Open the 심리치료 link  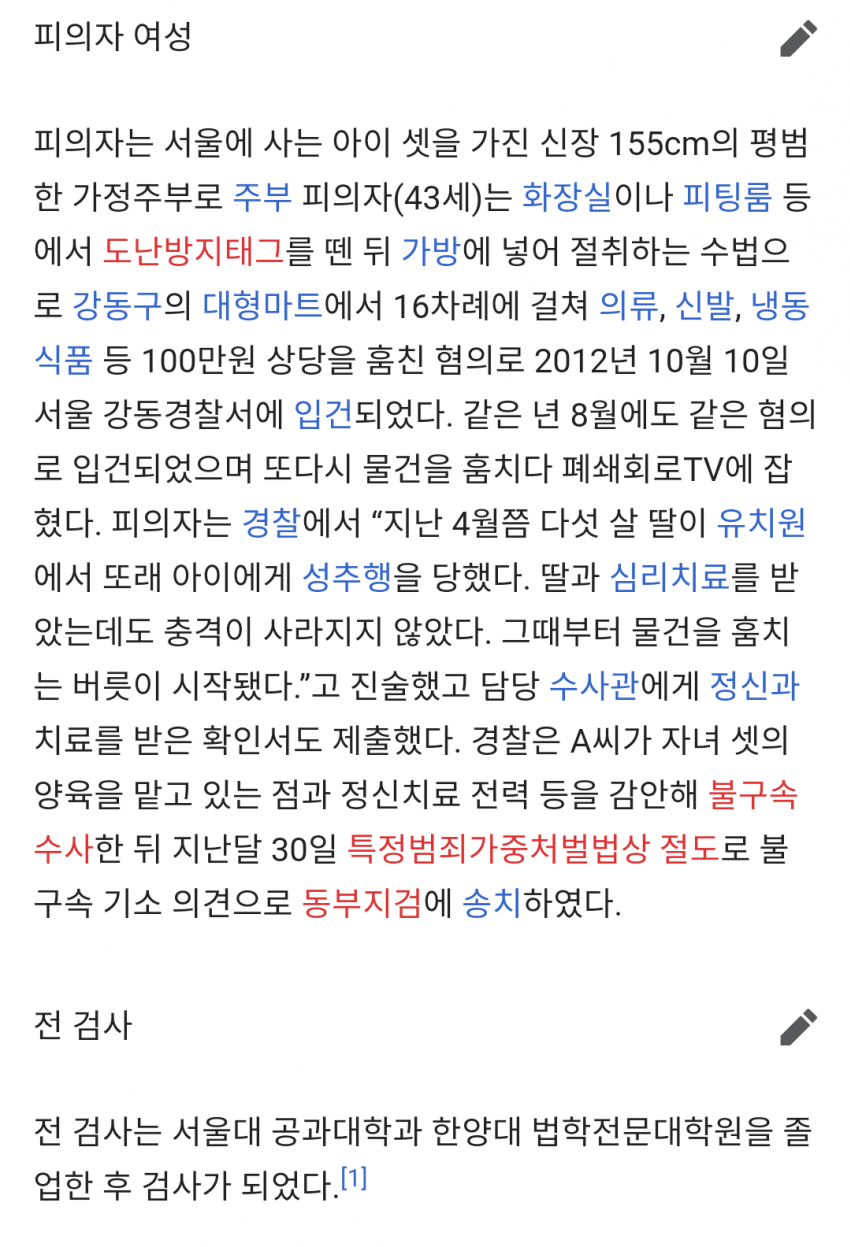[671, 577]
